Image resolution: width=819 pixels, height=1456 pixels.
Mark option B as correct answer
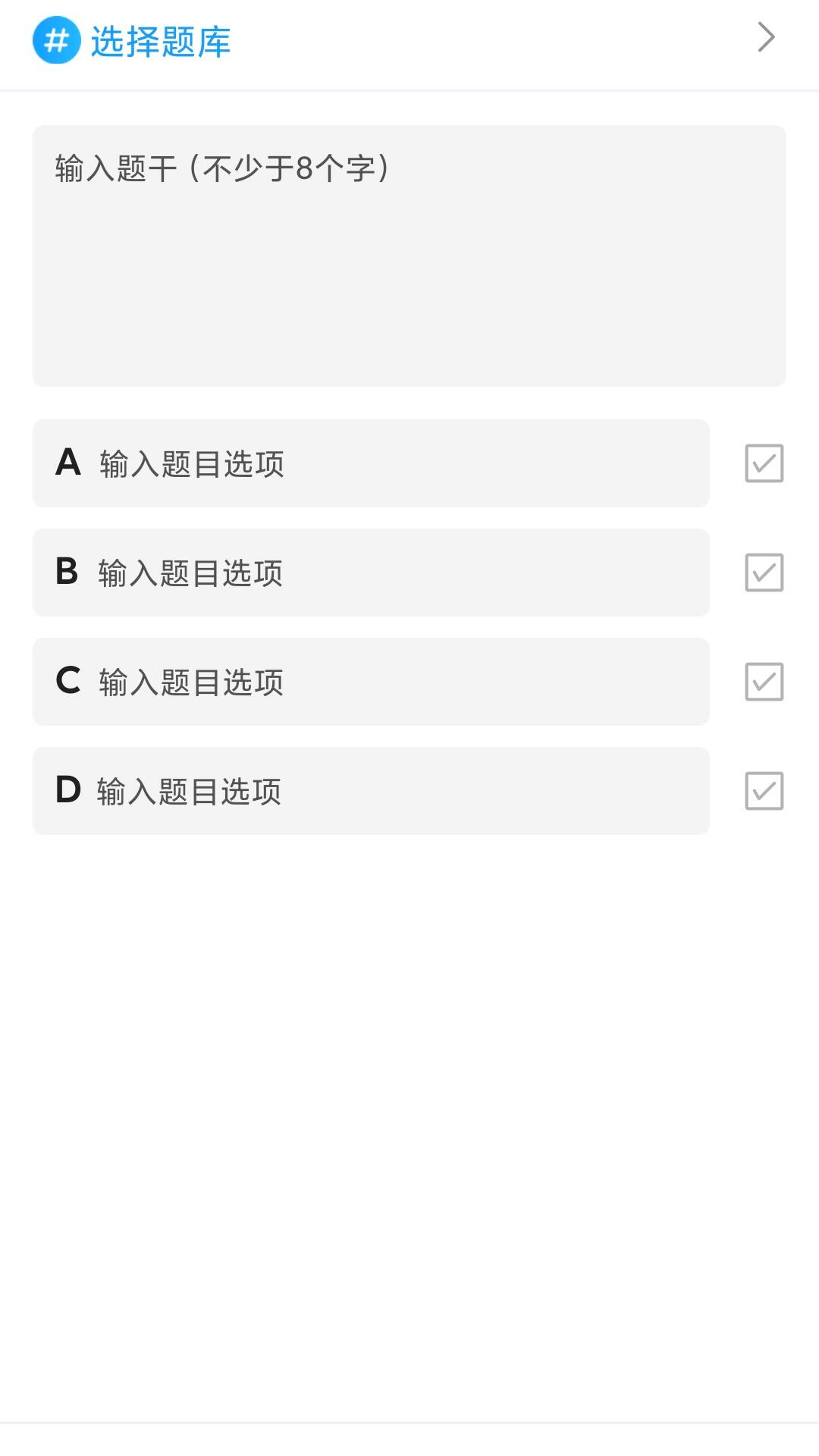click(764, 573)
